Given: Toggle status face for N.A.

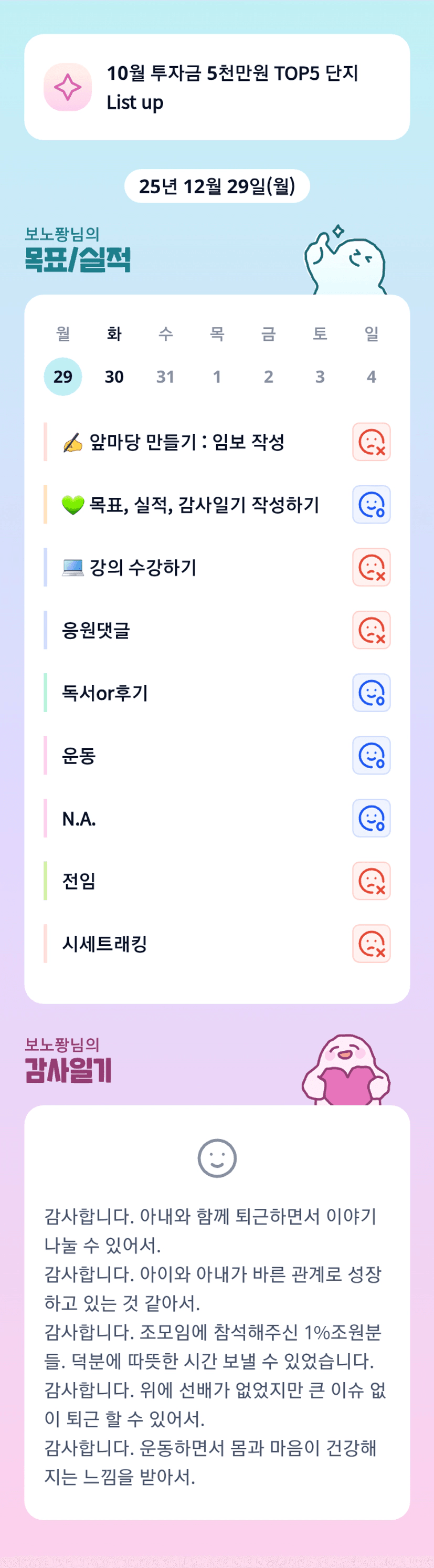Looking at the screenshot, I should (x=372, y=818).
